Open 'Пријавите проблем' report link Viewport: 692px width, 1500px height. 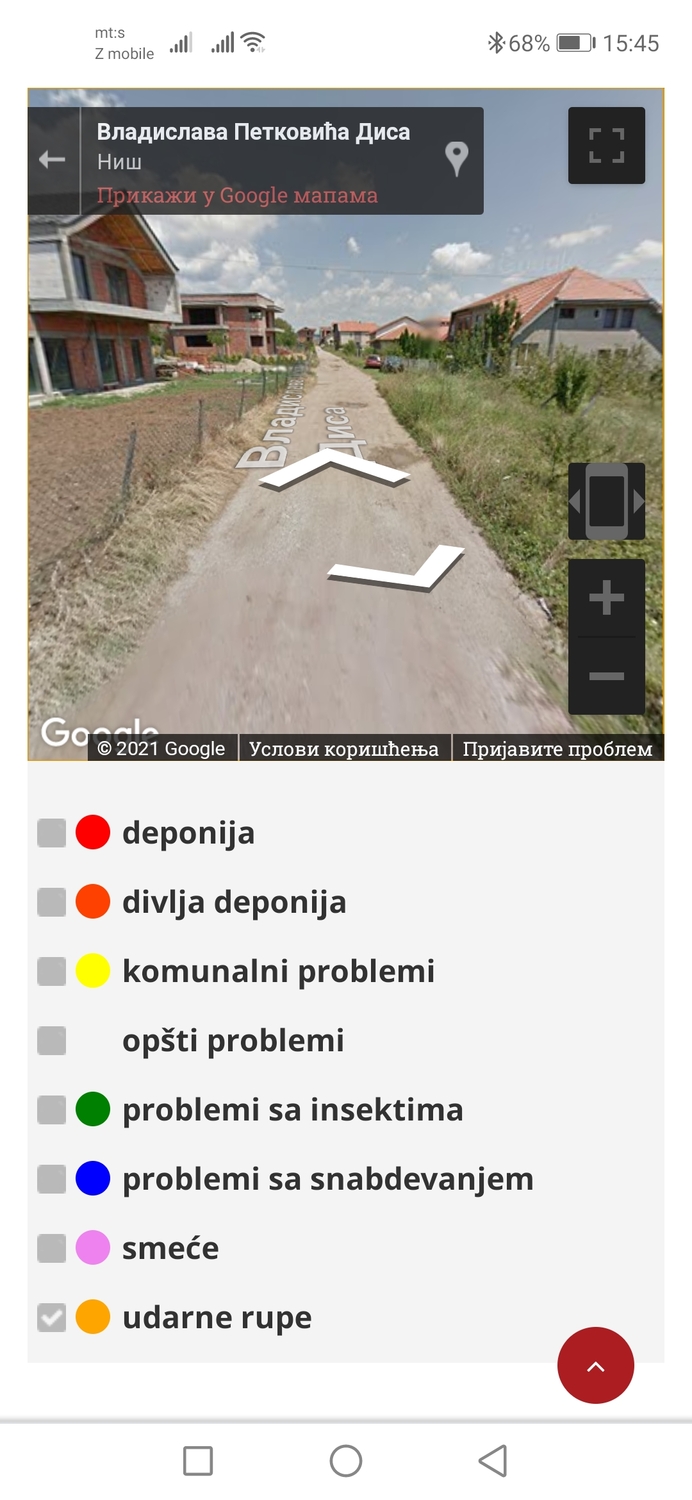(557, 749)
